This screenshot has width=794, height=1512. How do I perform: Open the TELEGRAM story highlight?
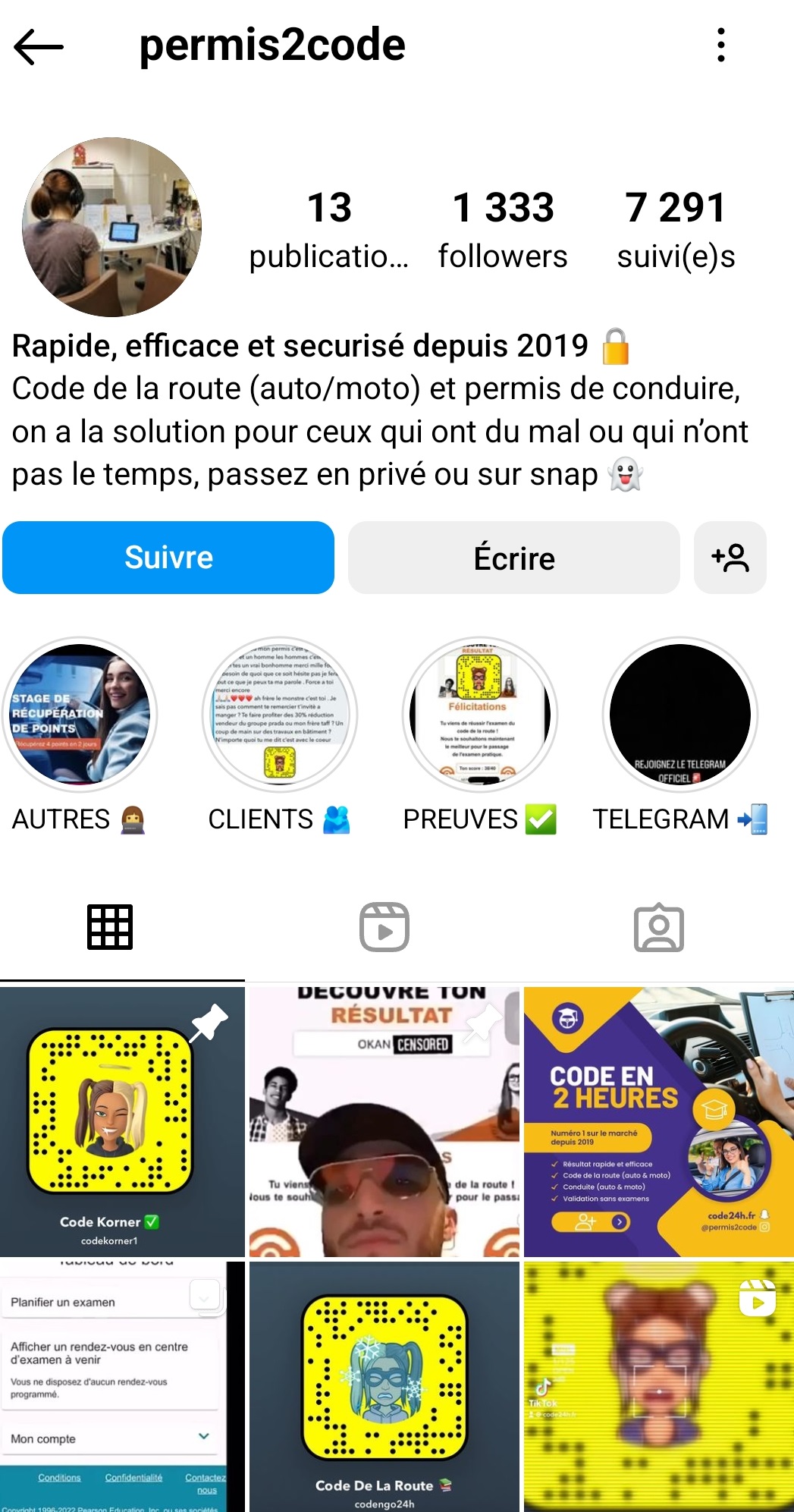(x=679, y=714)
